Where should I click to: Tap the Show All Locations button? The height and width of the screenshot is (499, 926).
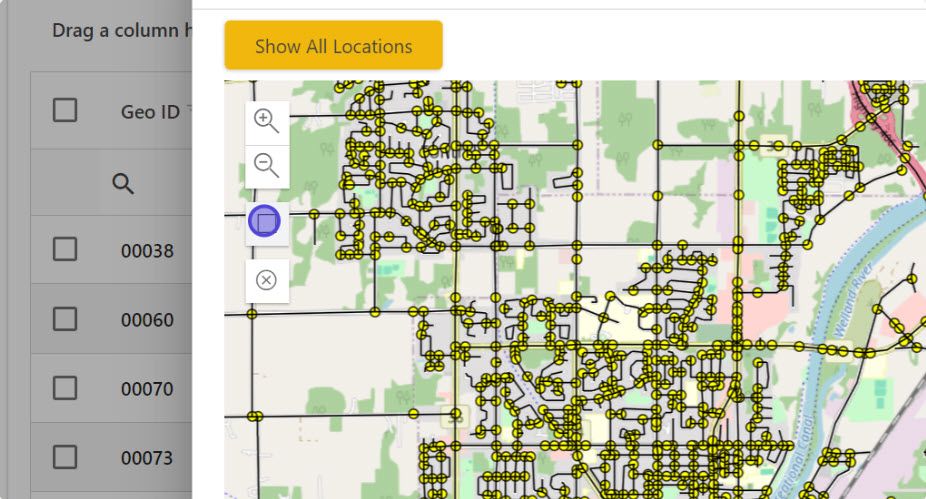pyautogui.click(x=333, y=46)
